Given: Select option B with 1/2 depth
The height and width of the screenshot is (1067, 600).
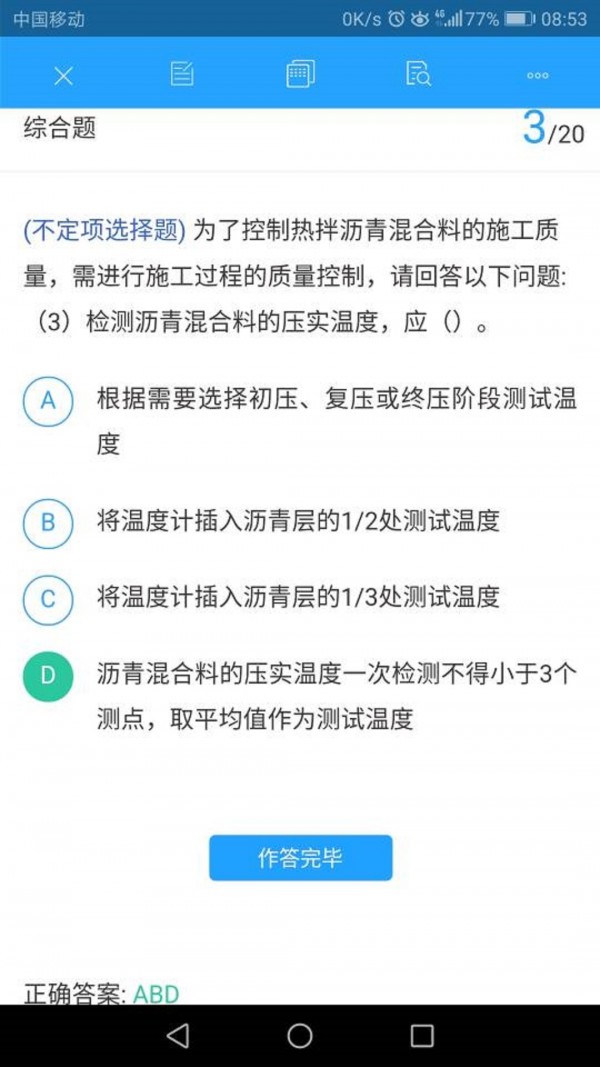Looking at the screenshot, I should point(48,522).
